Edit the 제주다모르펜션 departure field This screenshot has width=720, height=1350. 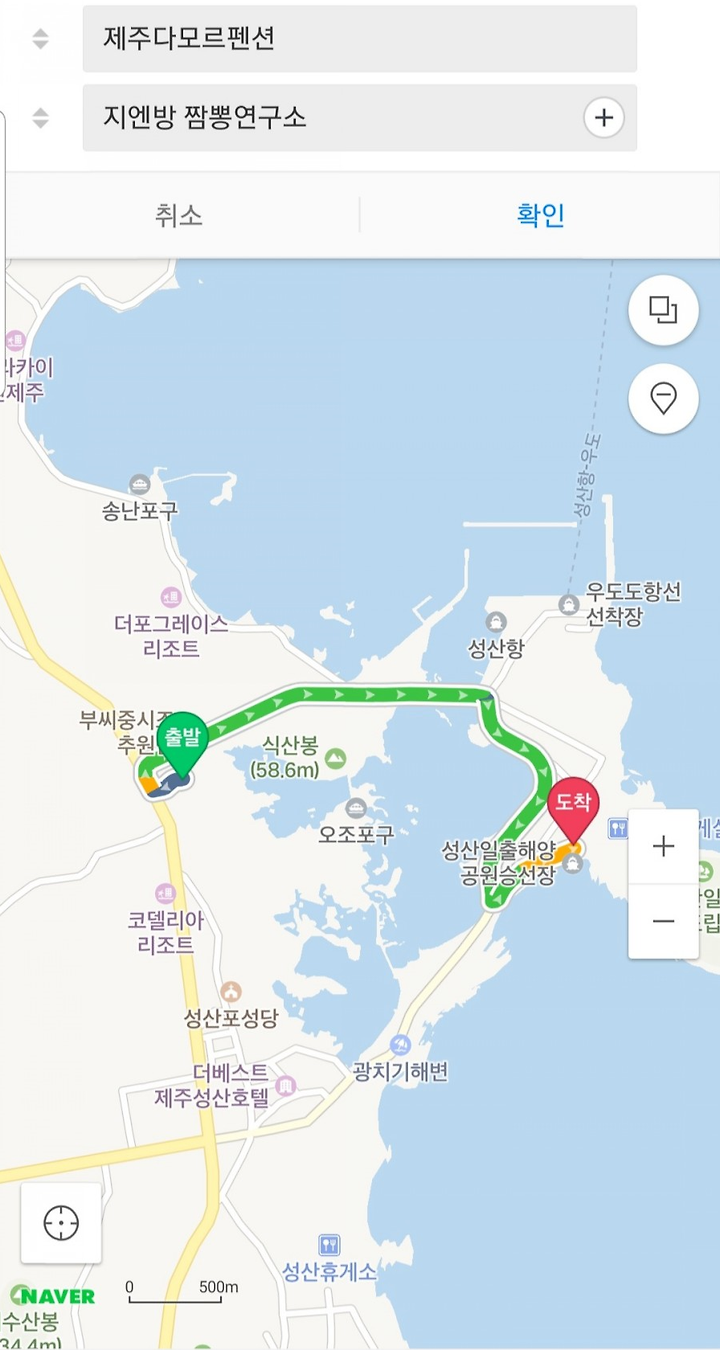coord(359,39)
